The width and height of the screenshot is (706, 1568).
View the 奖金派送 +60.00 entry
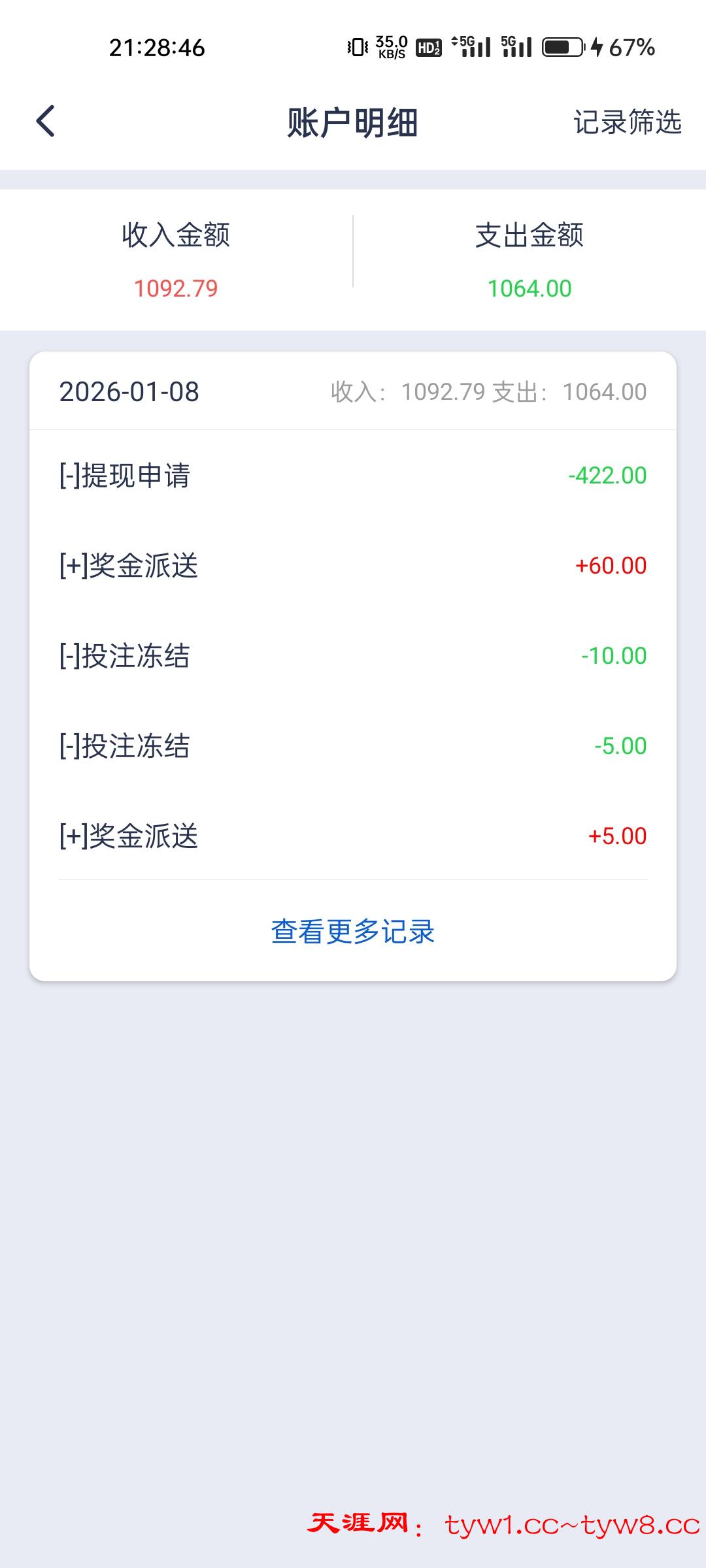pos(353,566)
